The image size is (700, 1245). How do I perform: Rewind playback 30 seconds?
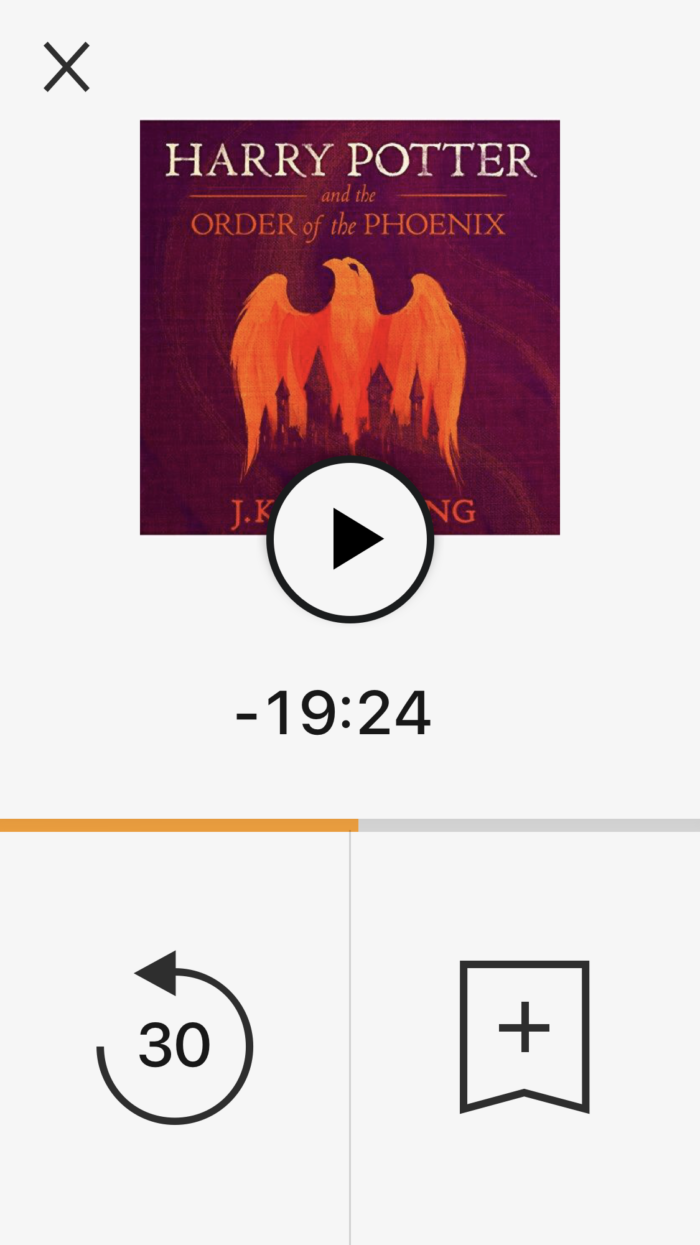(175, 1038)
